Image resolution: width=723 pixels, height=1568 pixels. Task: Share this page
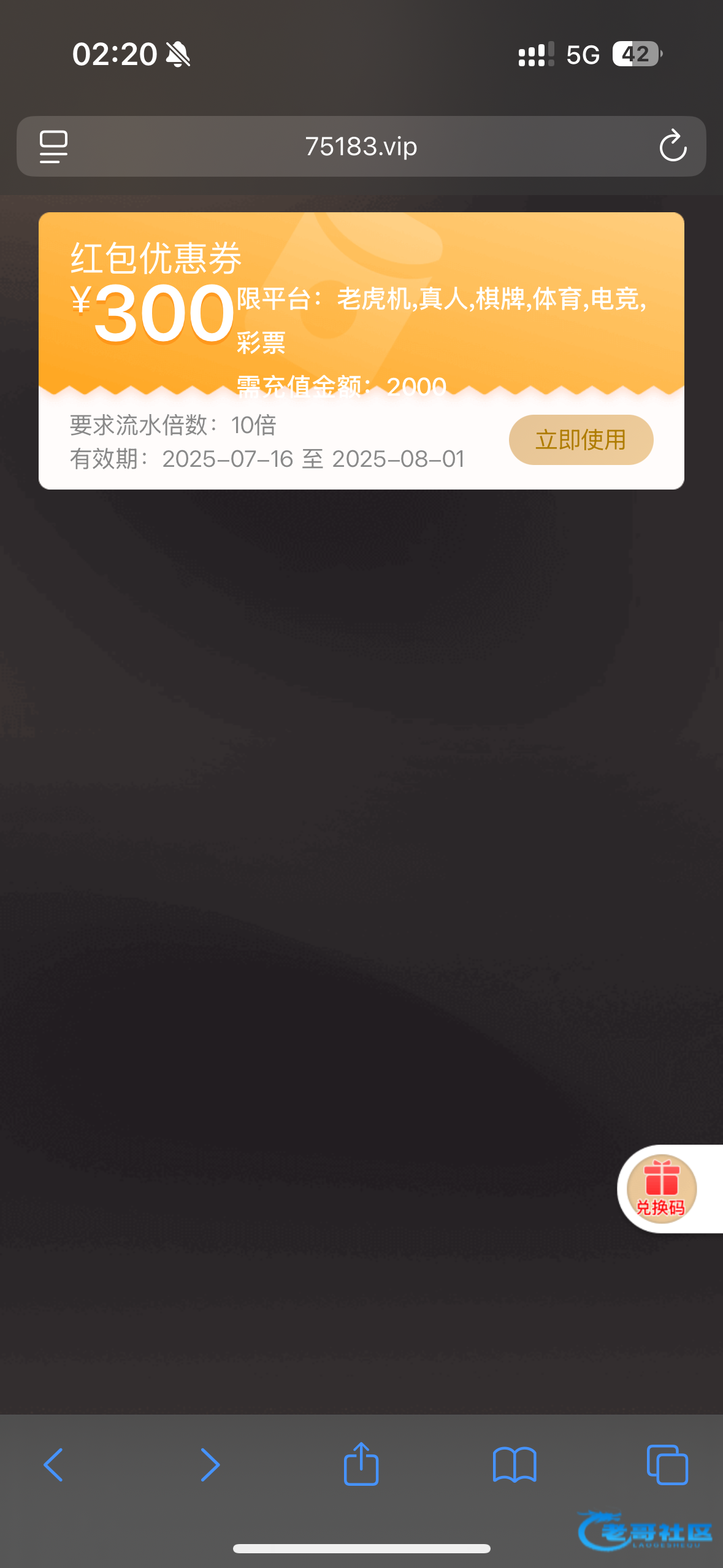point(361,1464)
